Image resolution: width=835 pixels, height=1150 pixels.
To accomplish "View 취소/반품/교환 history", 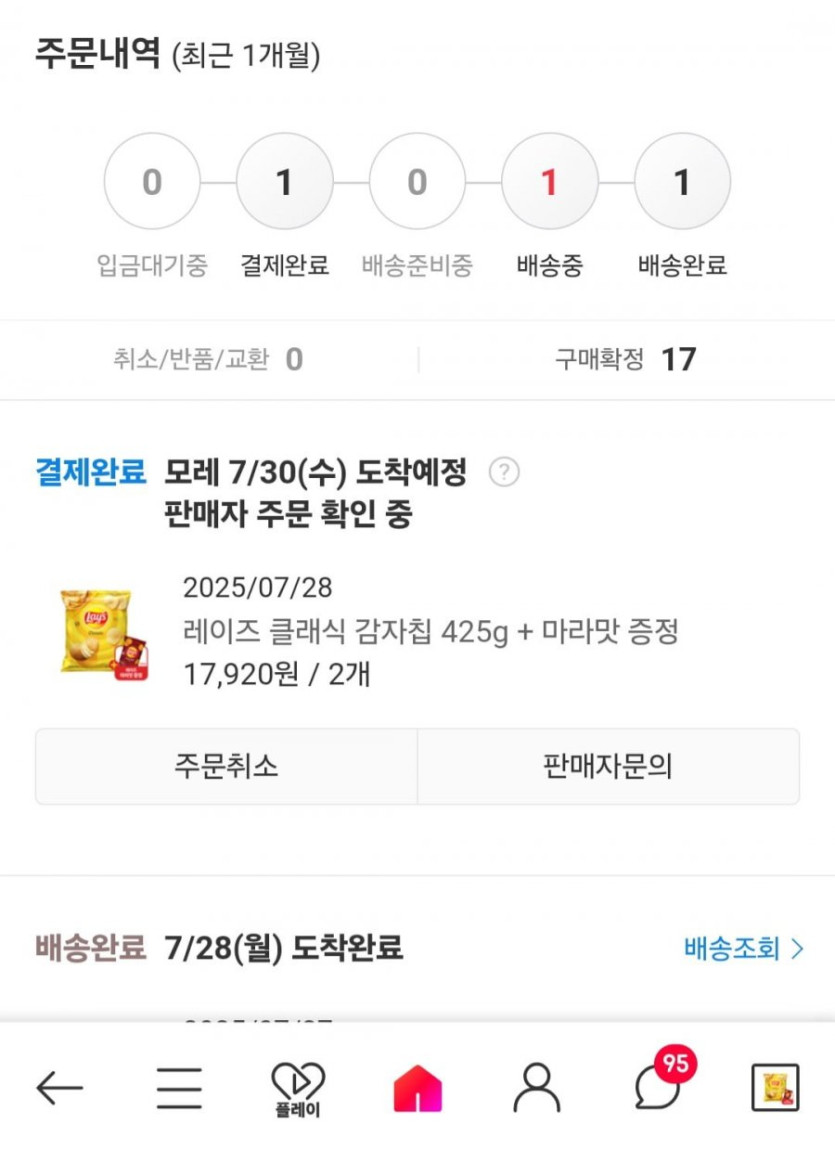I will tap(208, 360).
